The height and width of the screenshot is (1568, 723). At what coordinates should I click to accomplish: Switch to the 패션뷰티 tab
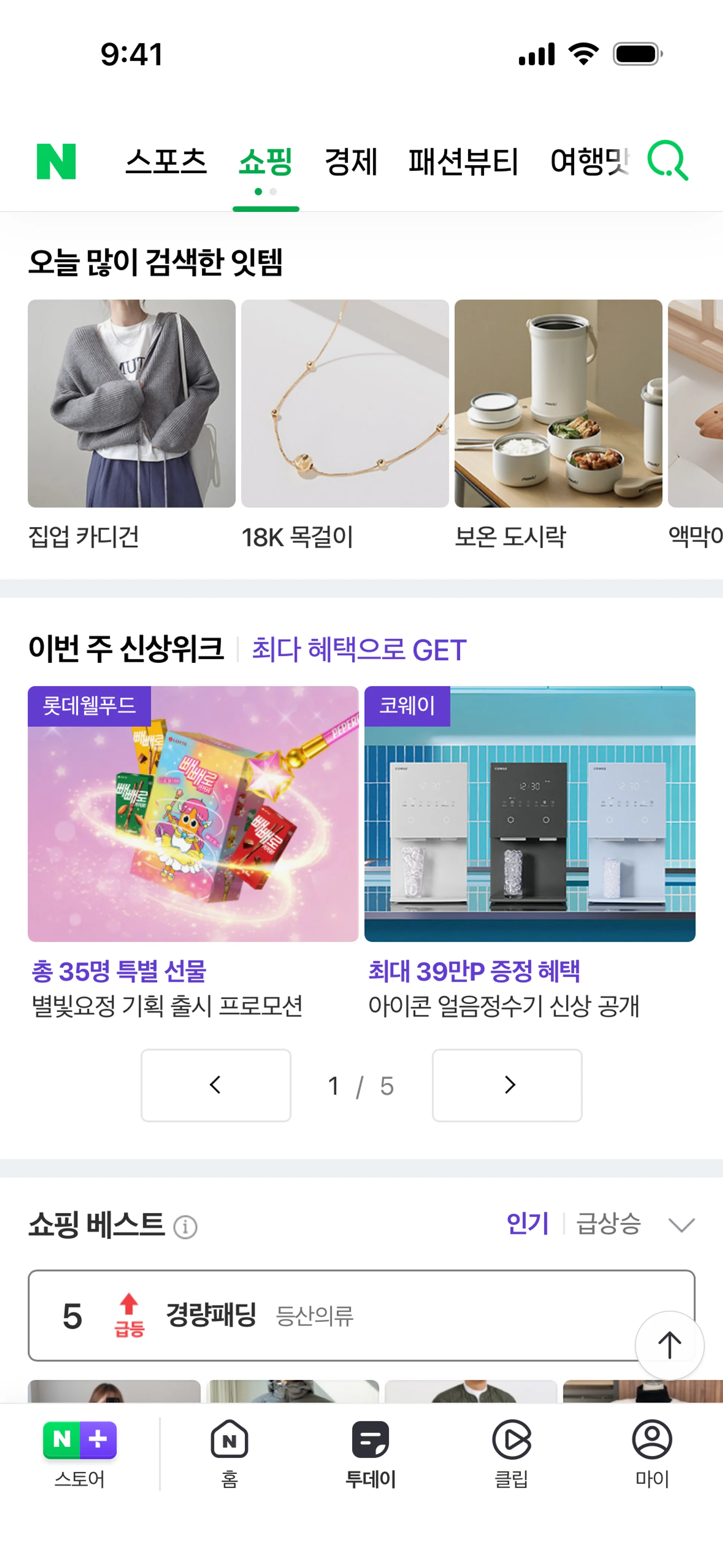pos(463,162)
